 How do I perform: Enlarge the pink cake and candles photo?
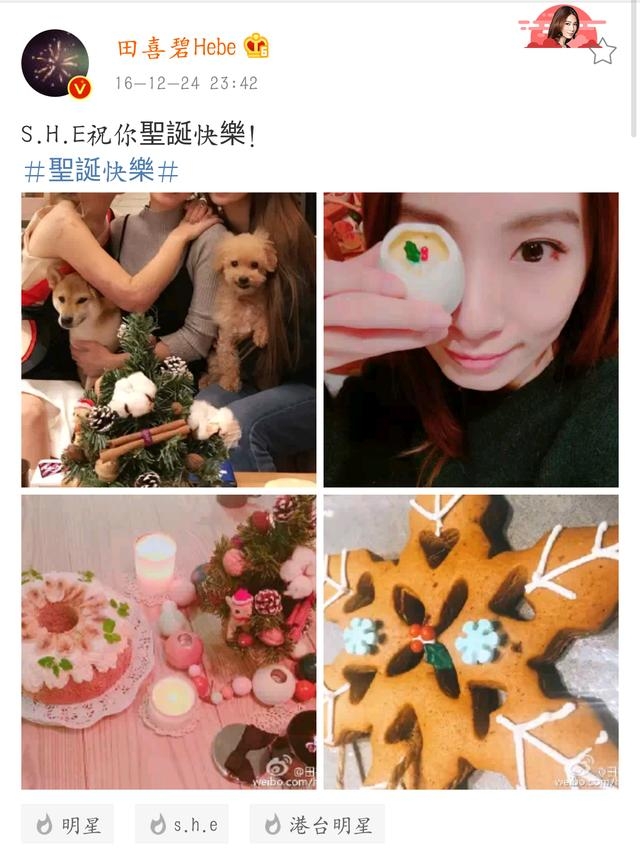click(x=168, y=642)
